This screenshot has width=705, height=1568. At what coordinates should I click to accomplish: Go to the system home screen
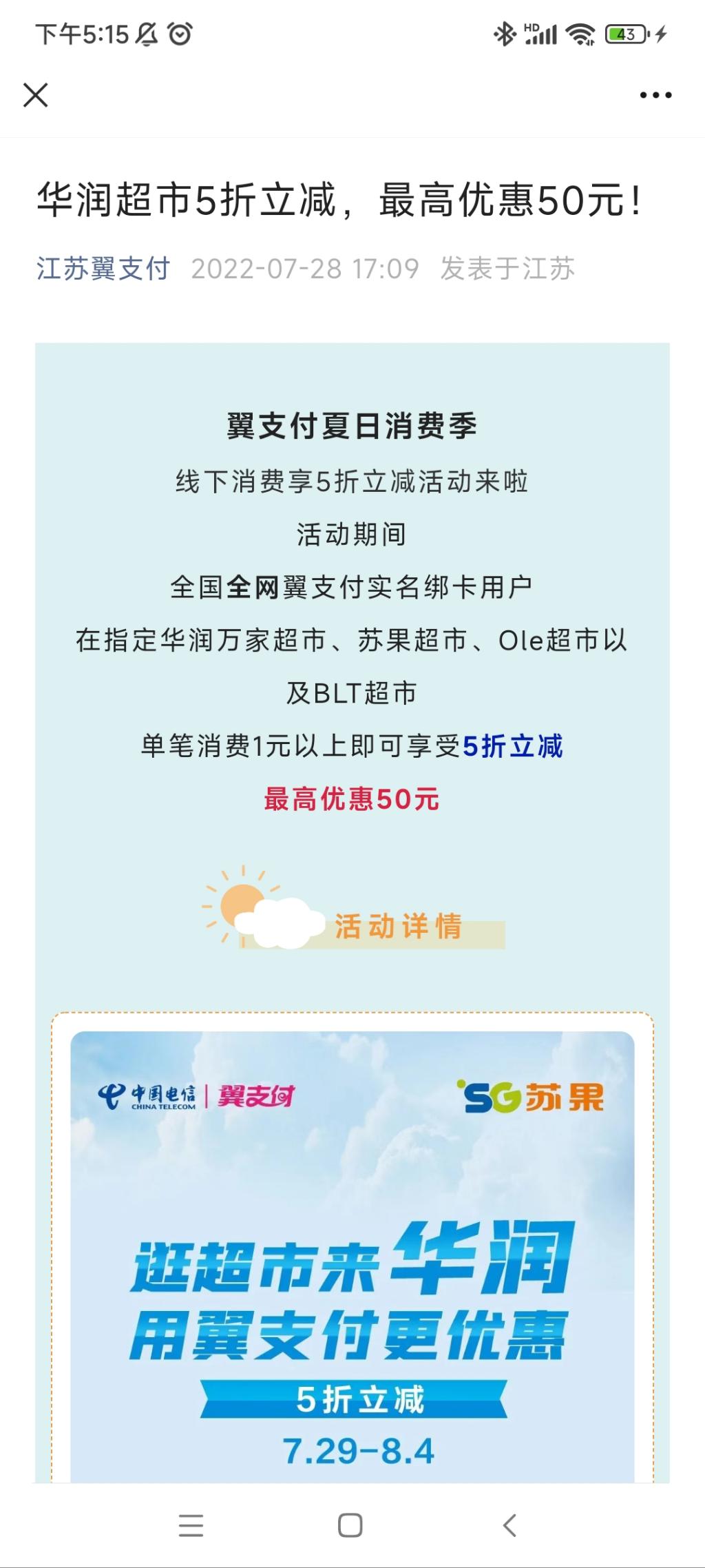pos(350,1525)
